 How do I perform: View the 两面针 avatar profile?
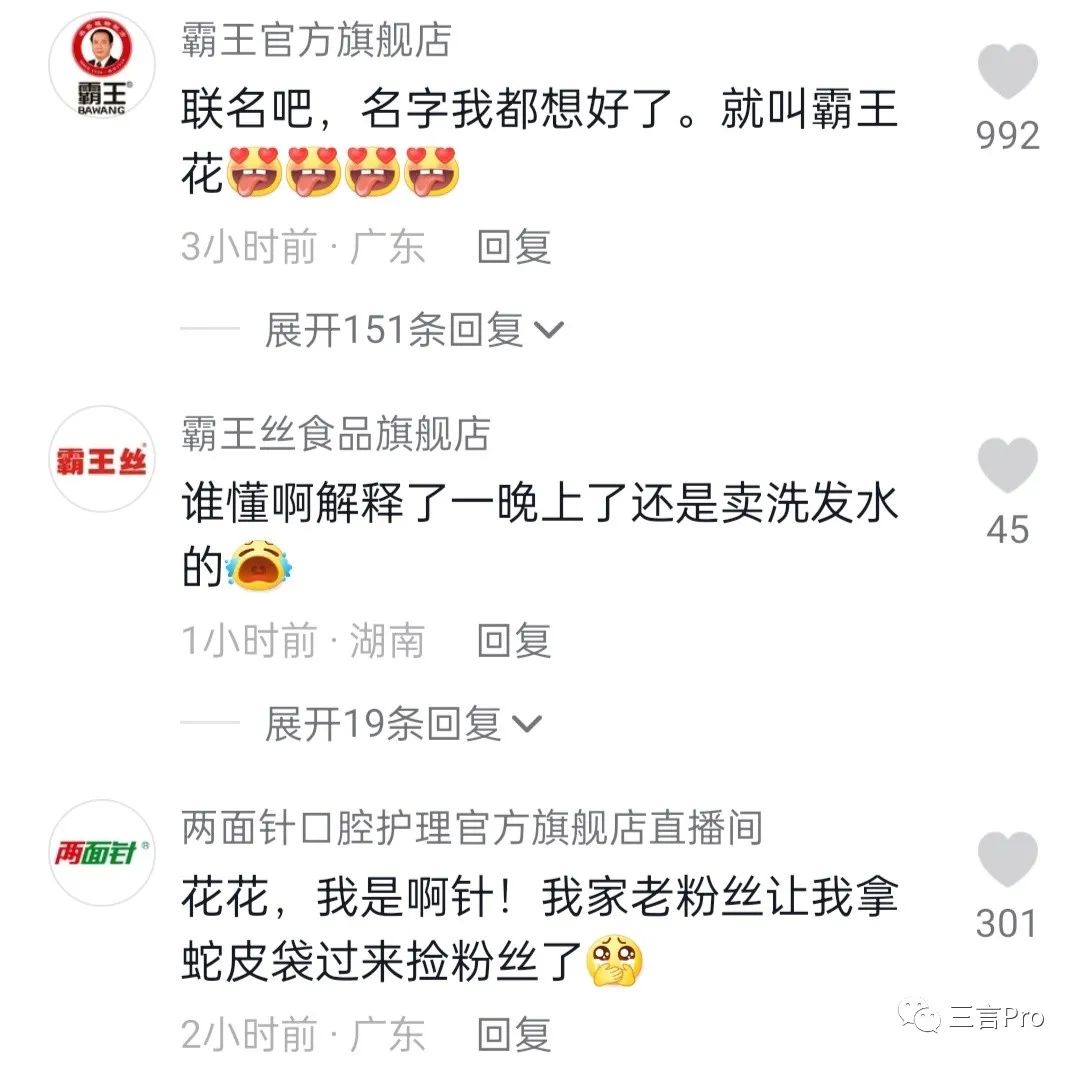click(x=102, y=853)
